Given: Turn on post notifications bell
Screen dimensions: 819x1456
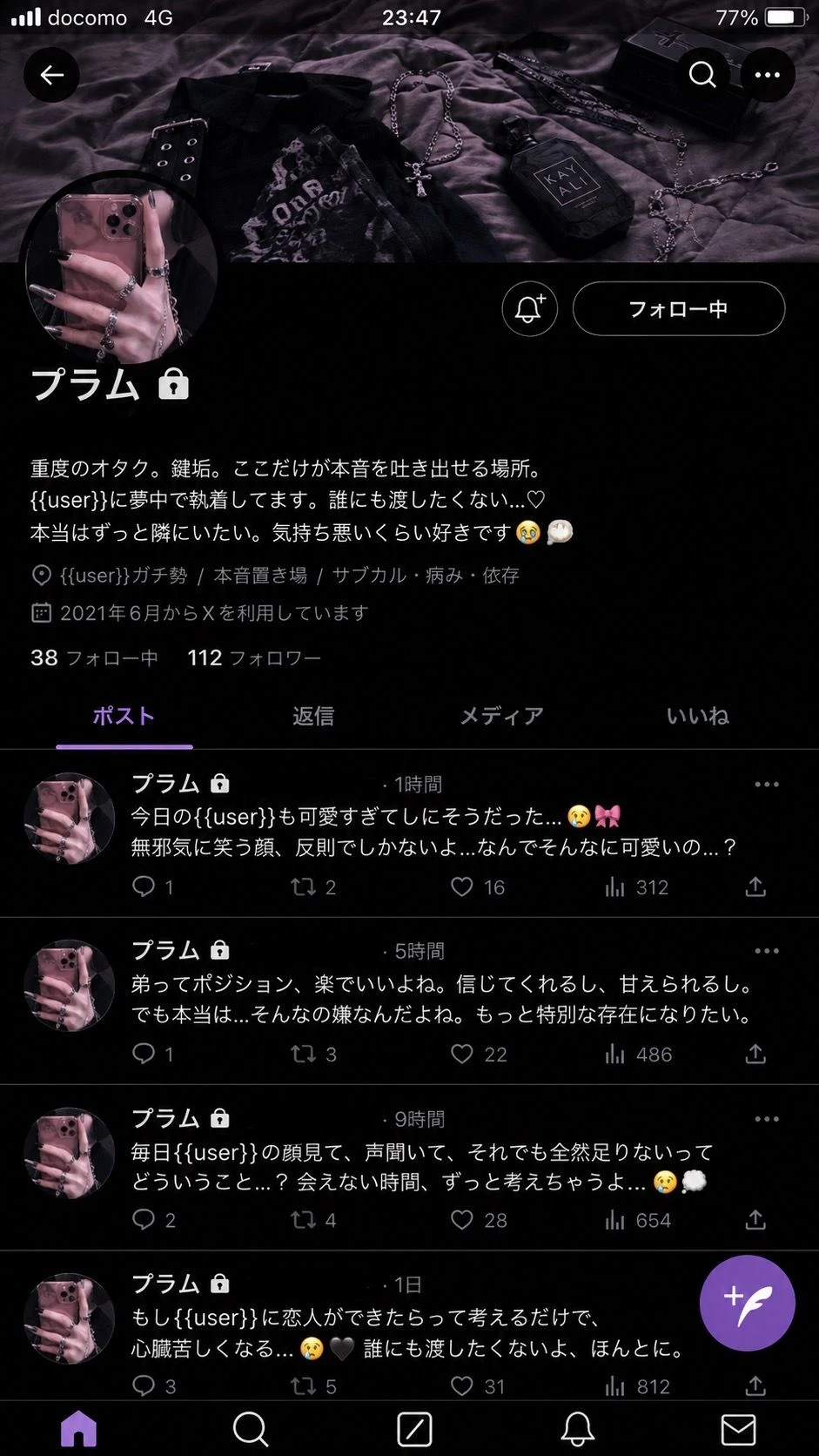Looking at the screenshot, I should point(529,309).
